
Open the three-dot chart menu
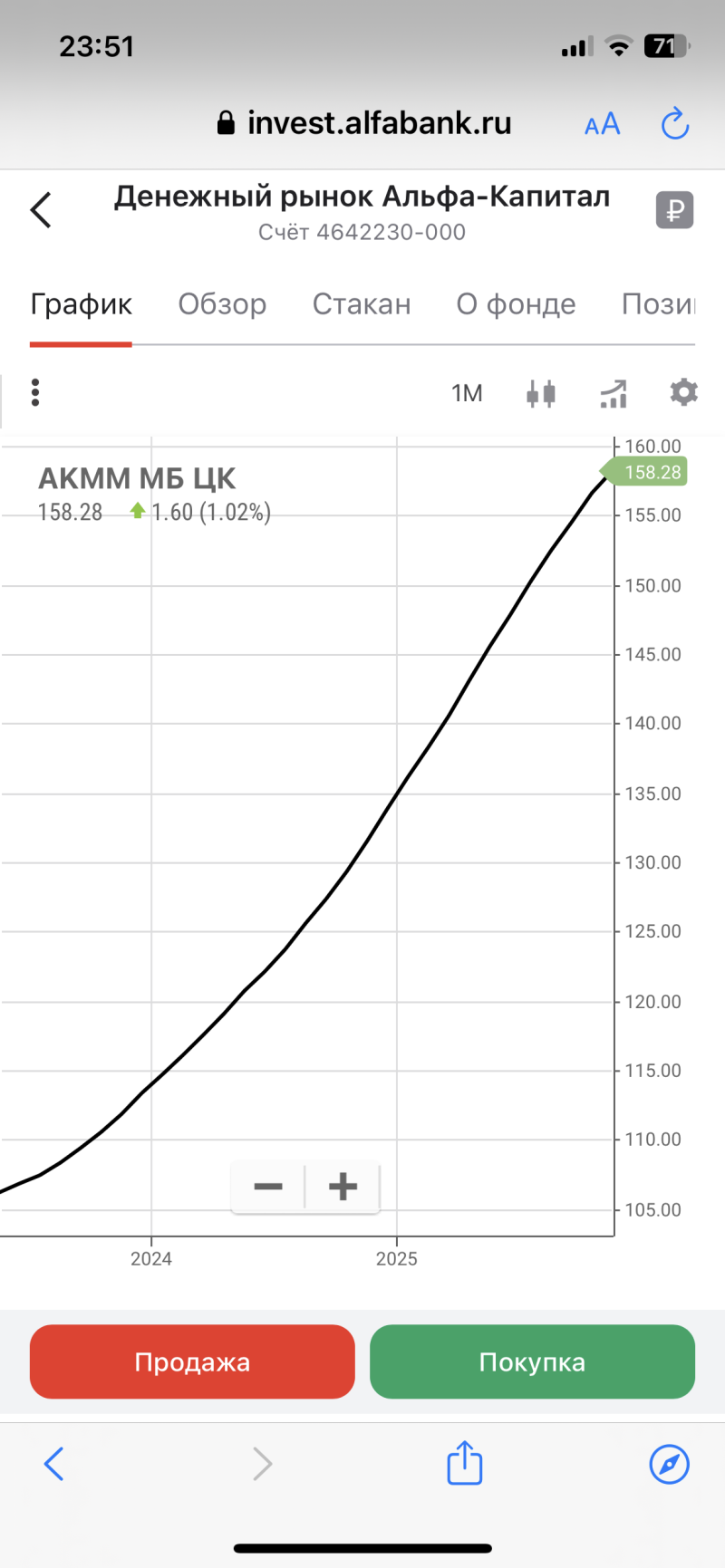[x=35, y=392]
